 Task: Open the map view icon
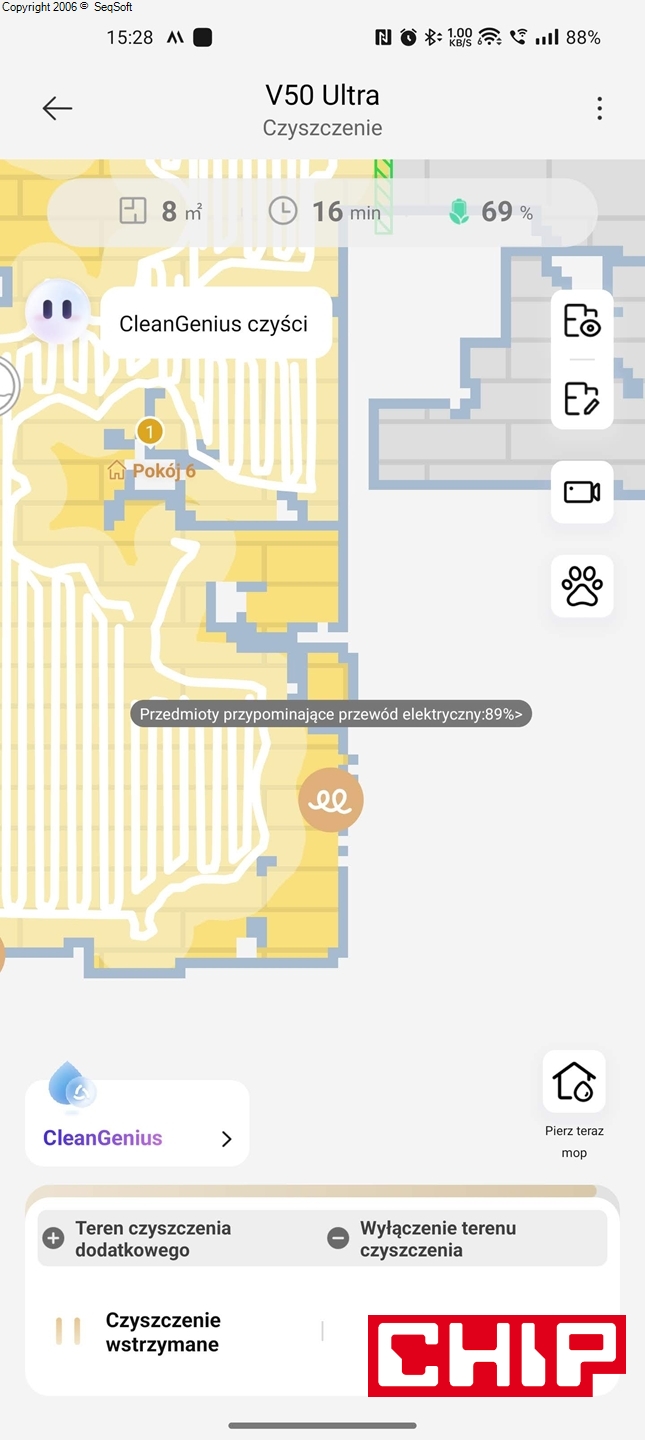coord(582,321)
